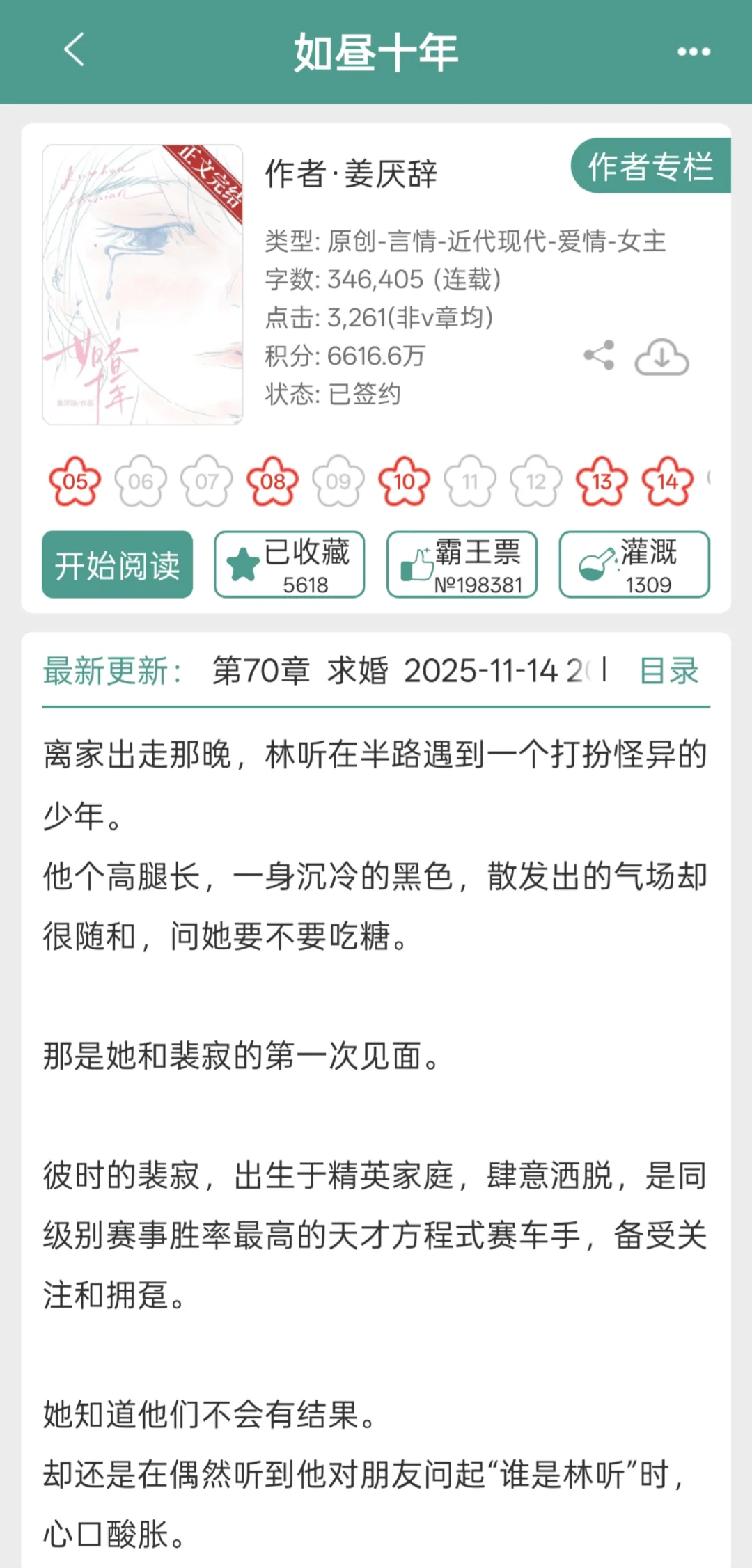Click the day 10 flower icon
The height and width of the screenshot is (1568, 752).
point(404,480)
